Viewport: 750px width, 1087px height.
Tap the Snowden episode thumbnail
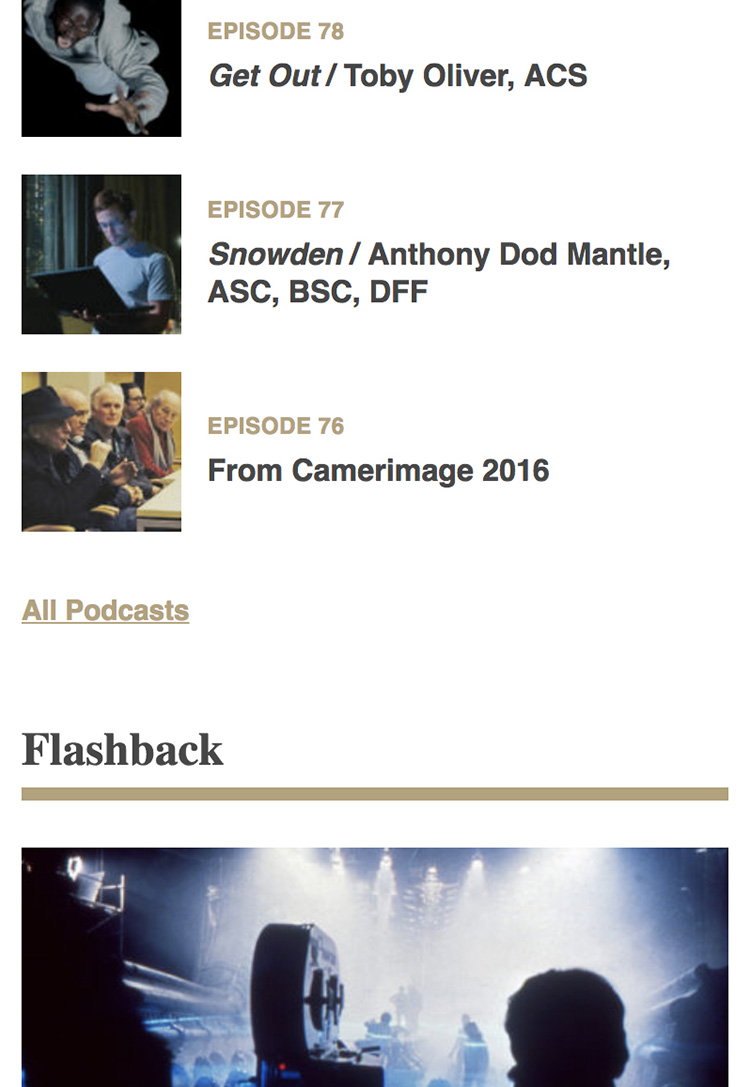[x=101, y=254]
